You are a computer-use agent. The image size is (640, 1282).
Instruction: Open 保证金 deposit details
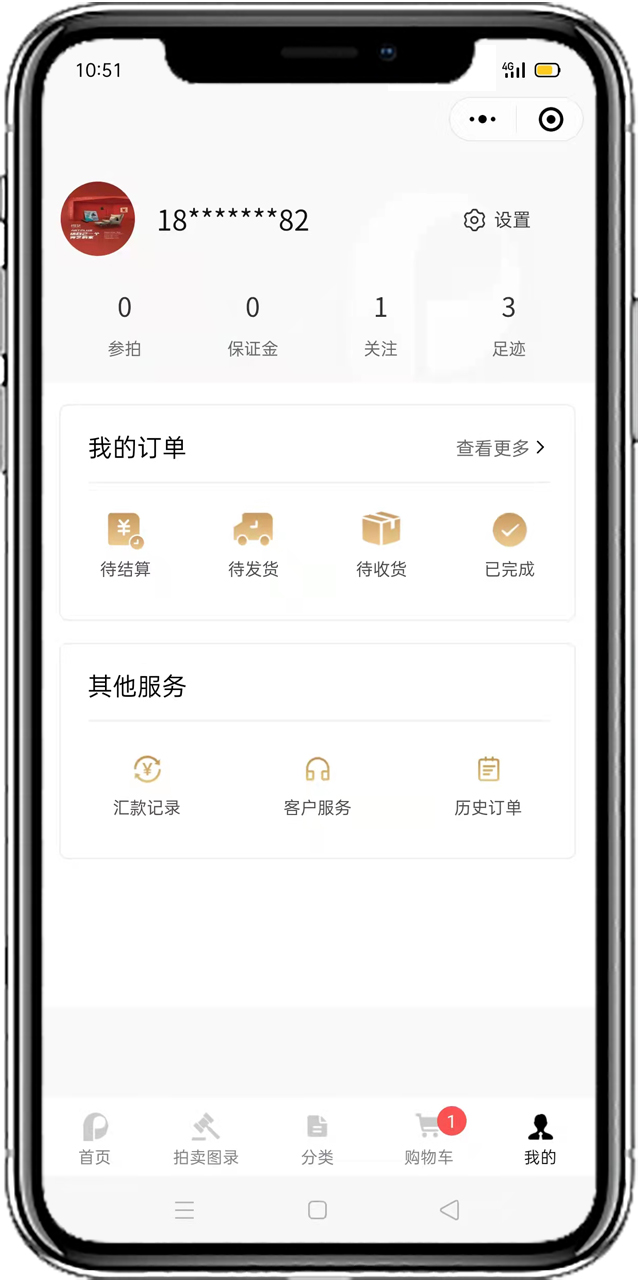pos(252,326)
